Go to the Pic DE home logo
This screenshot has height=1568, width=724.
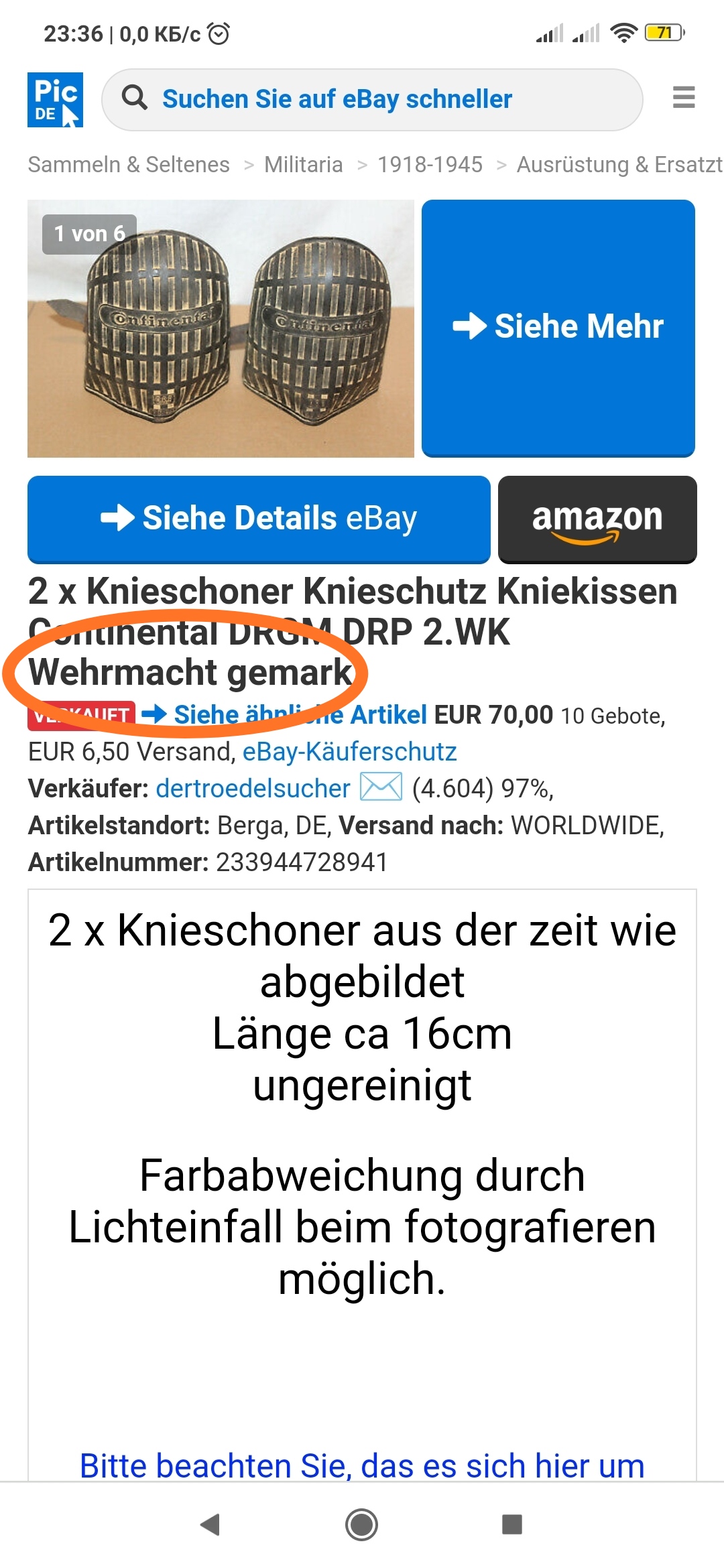pos(55,99)
